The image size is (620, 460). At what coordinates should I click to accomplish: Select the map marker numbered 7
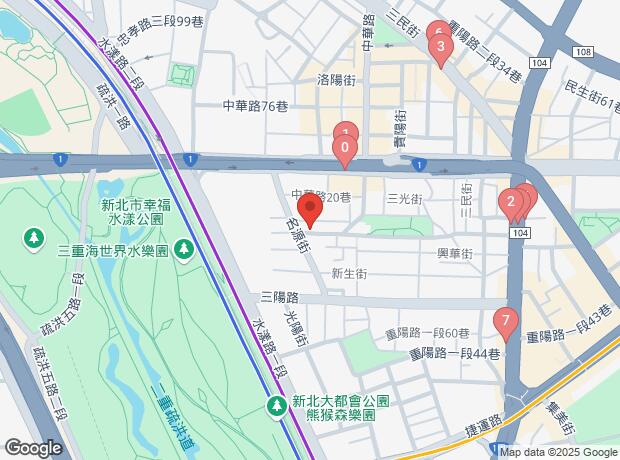(506, 322)
